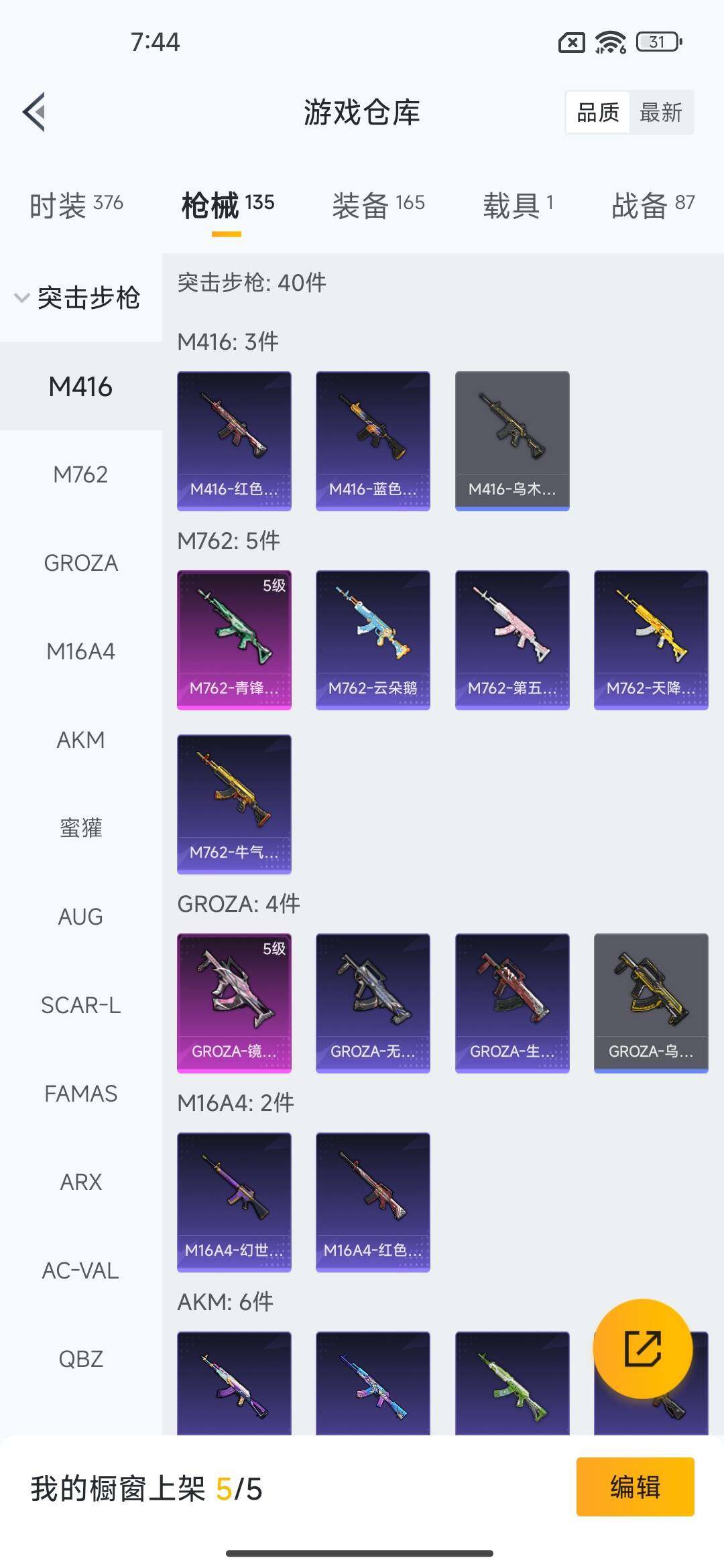Viewport: 724px width, 1568px height.
Task: Switch to the 战备 tab
Action: pos(652,205)
